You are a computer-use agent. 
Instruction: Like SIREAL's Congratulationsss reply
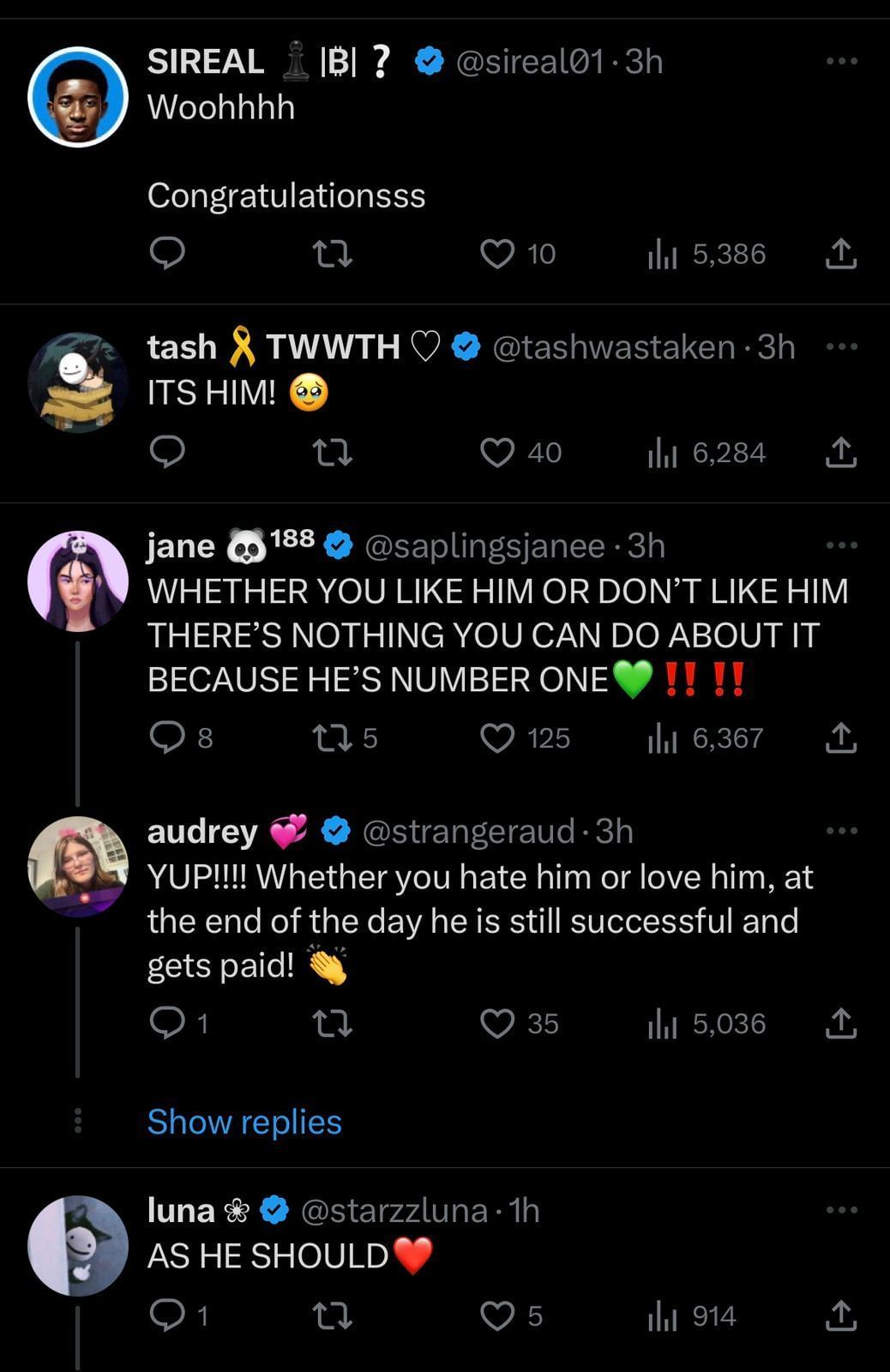point(497,254)
